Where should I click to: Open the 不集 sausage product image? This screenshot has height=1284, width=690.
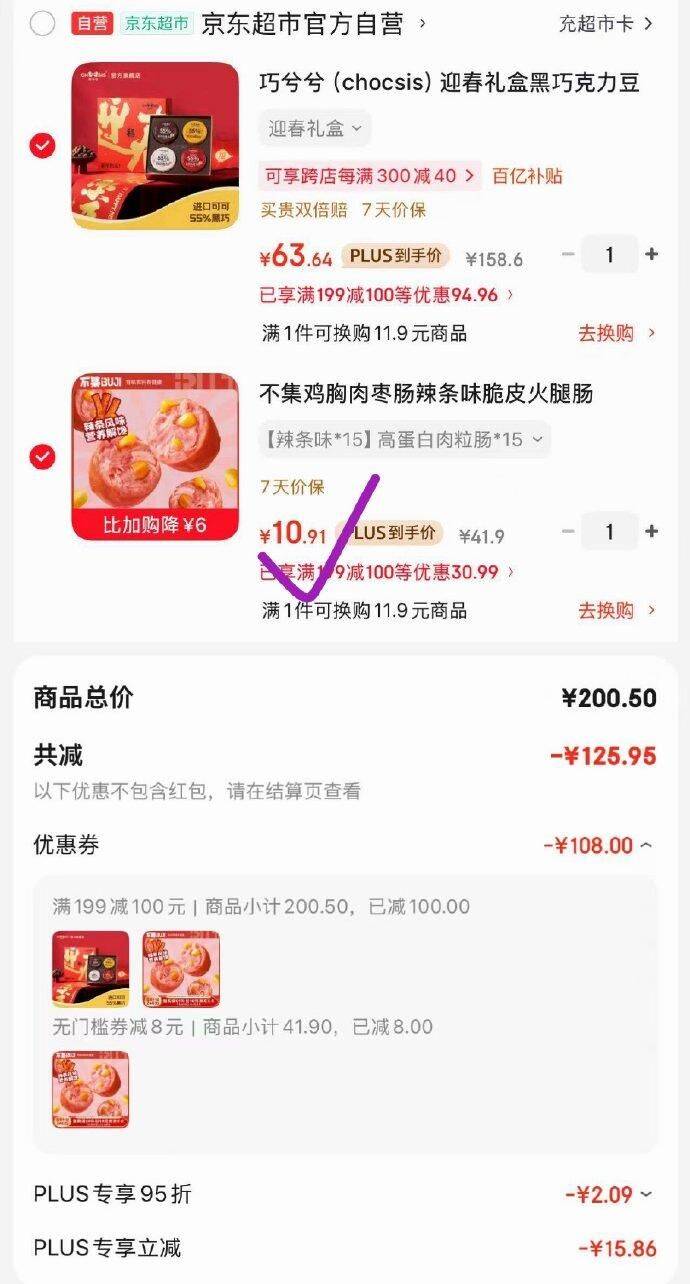(155, 457)
